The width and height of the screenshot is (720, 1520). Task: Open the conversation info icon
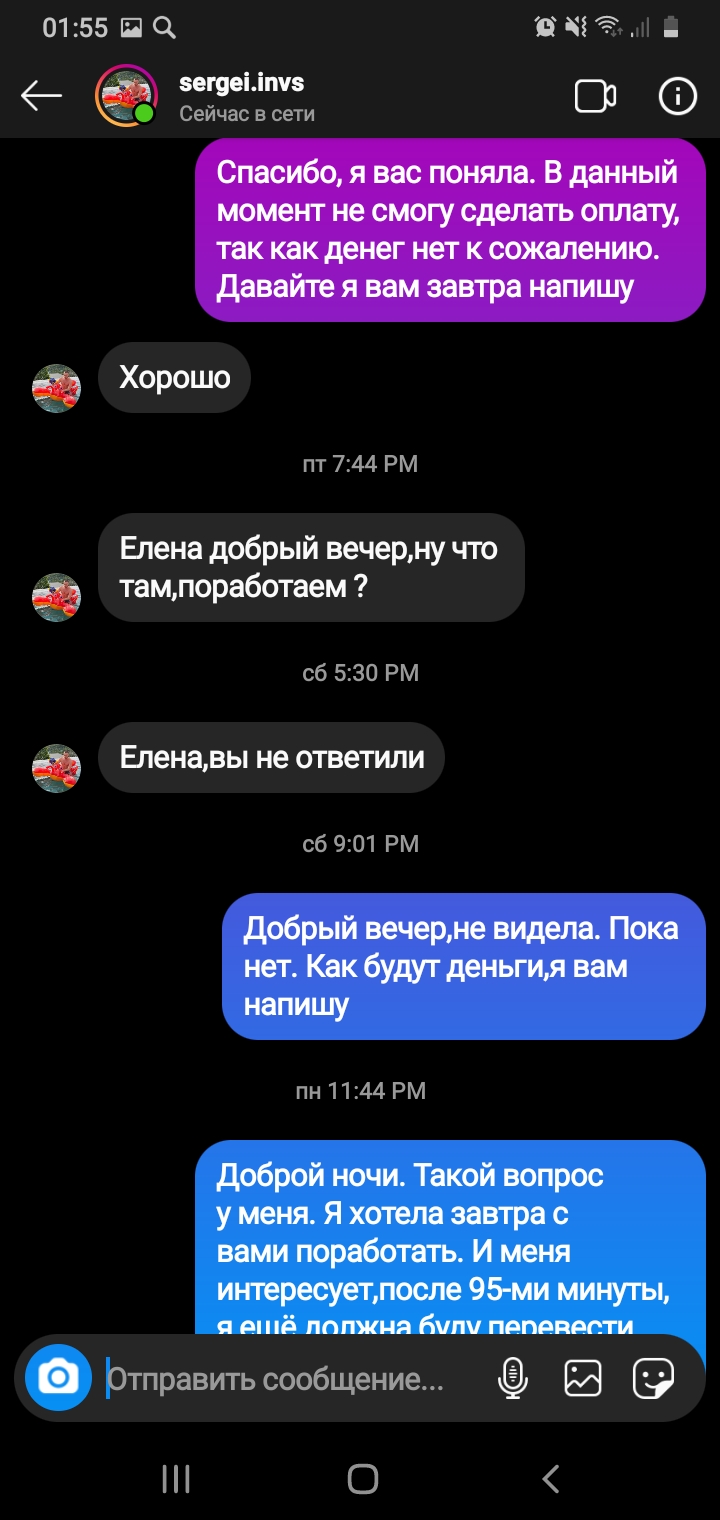(x=677, y=97)
